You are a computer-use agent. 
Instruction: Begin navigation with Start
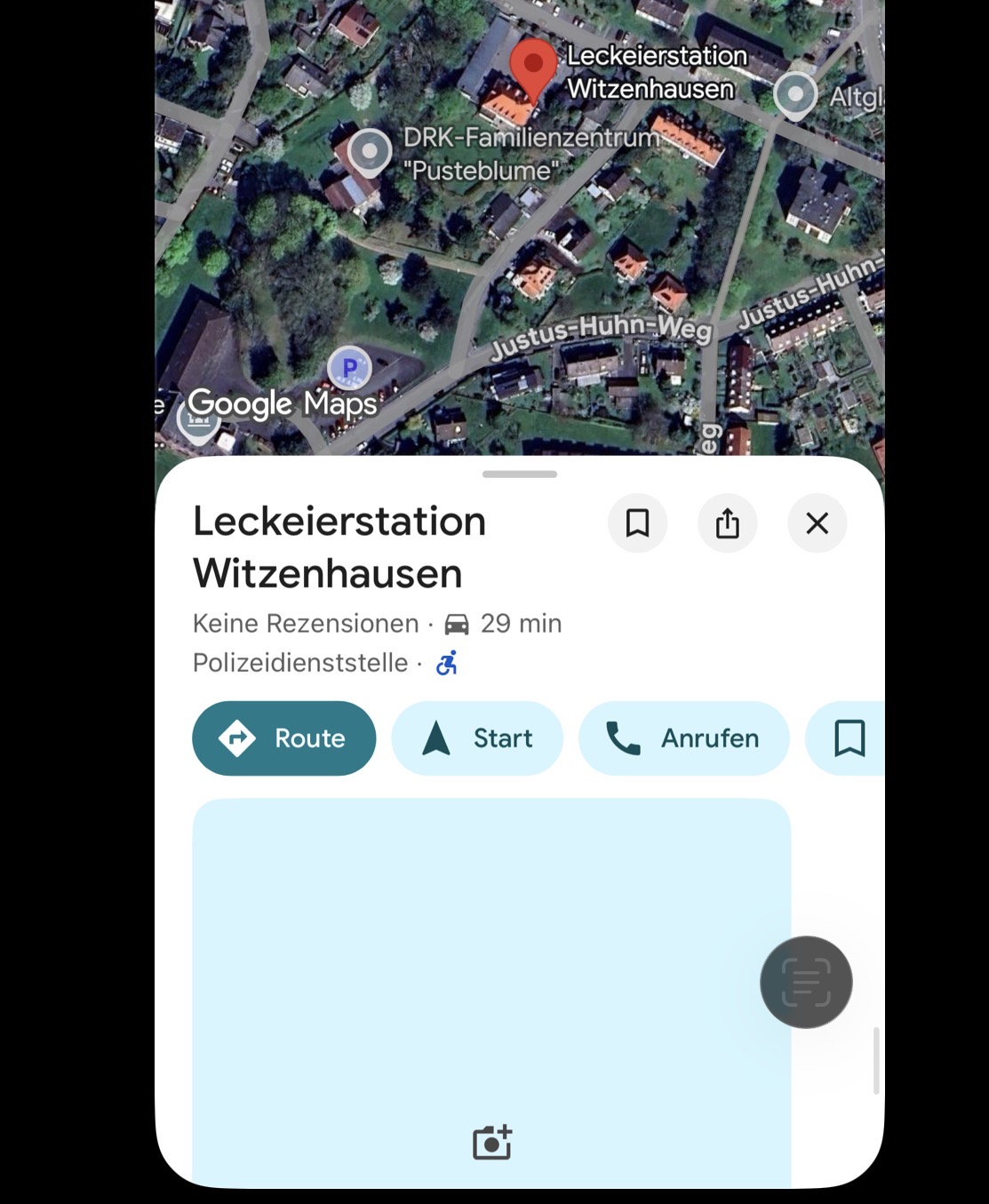pos(477,738)
